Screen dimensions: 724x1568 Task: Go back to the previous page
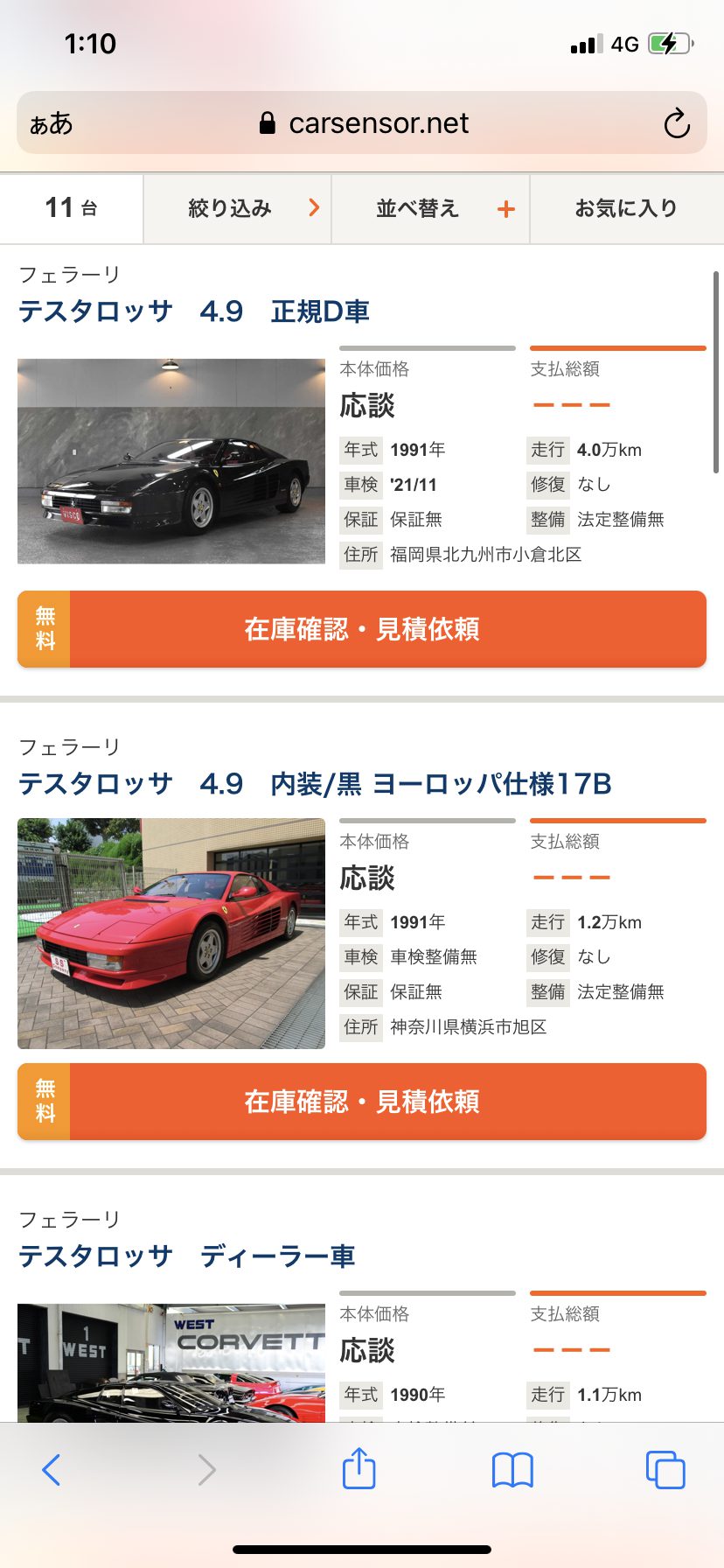click(x=52, y=1469)
